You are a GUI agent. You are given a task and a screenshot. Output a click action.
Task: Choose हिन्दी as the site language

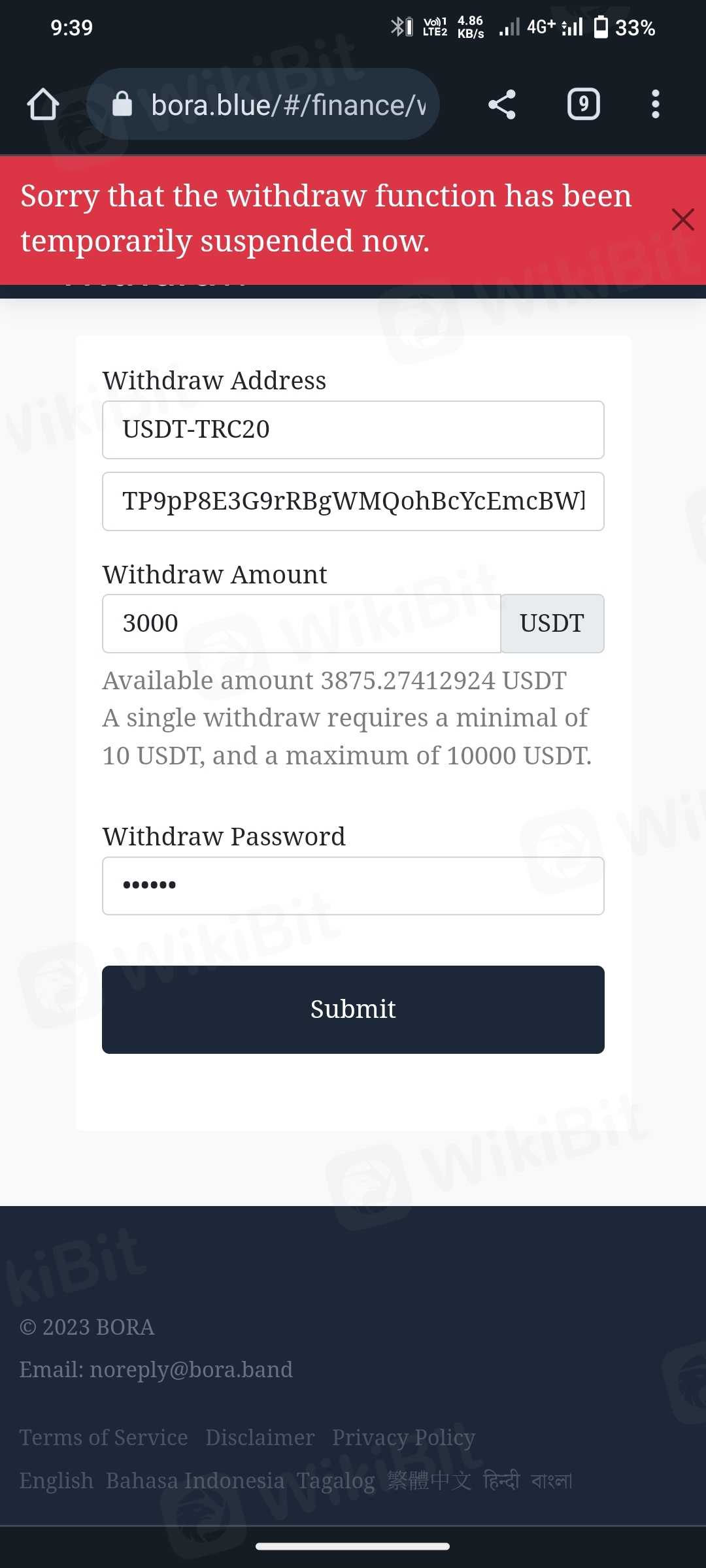501,1480
